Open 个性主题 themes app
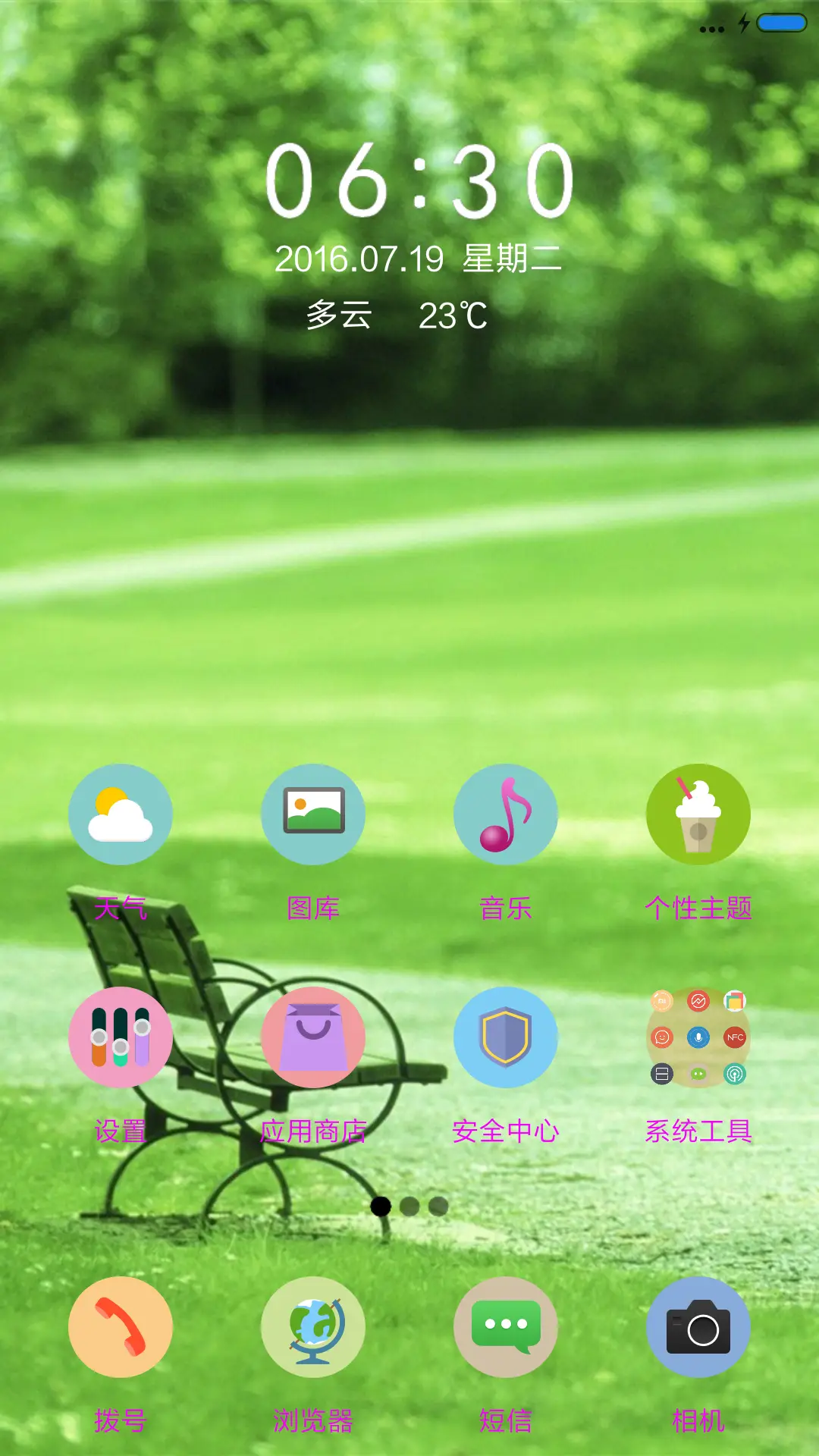 point(698,814)
